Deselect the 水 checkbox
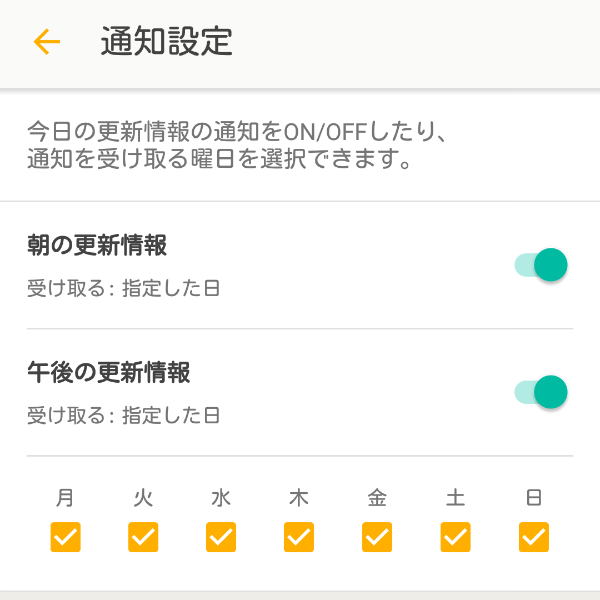Image resolution: width=600 pixels, height=600 pixels. pos(221,537)
